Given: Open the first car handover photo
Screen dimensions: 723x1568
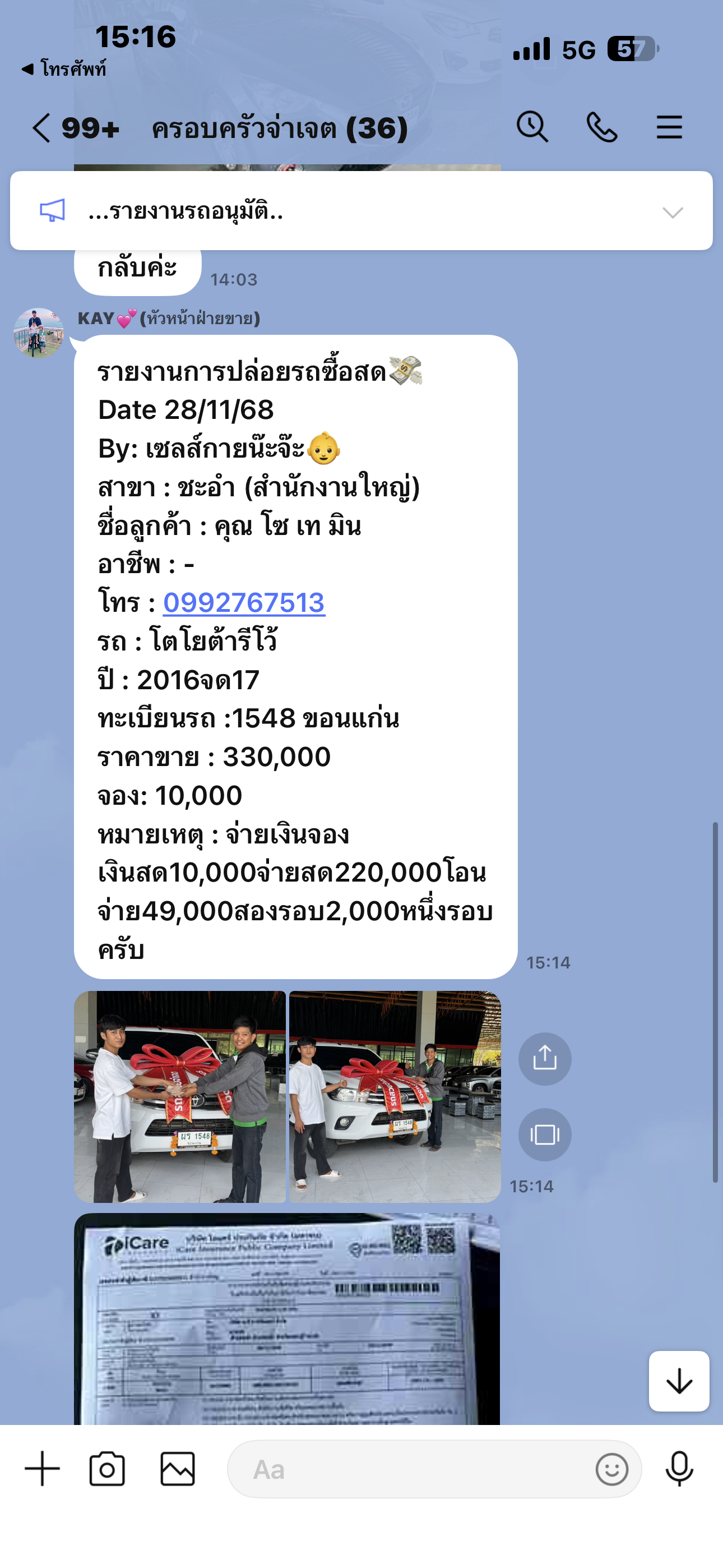Looking at the screenshot, I should [x=179, y=1096].
